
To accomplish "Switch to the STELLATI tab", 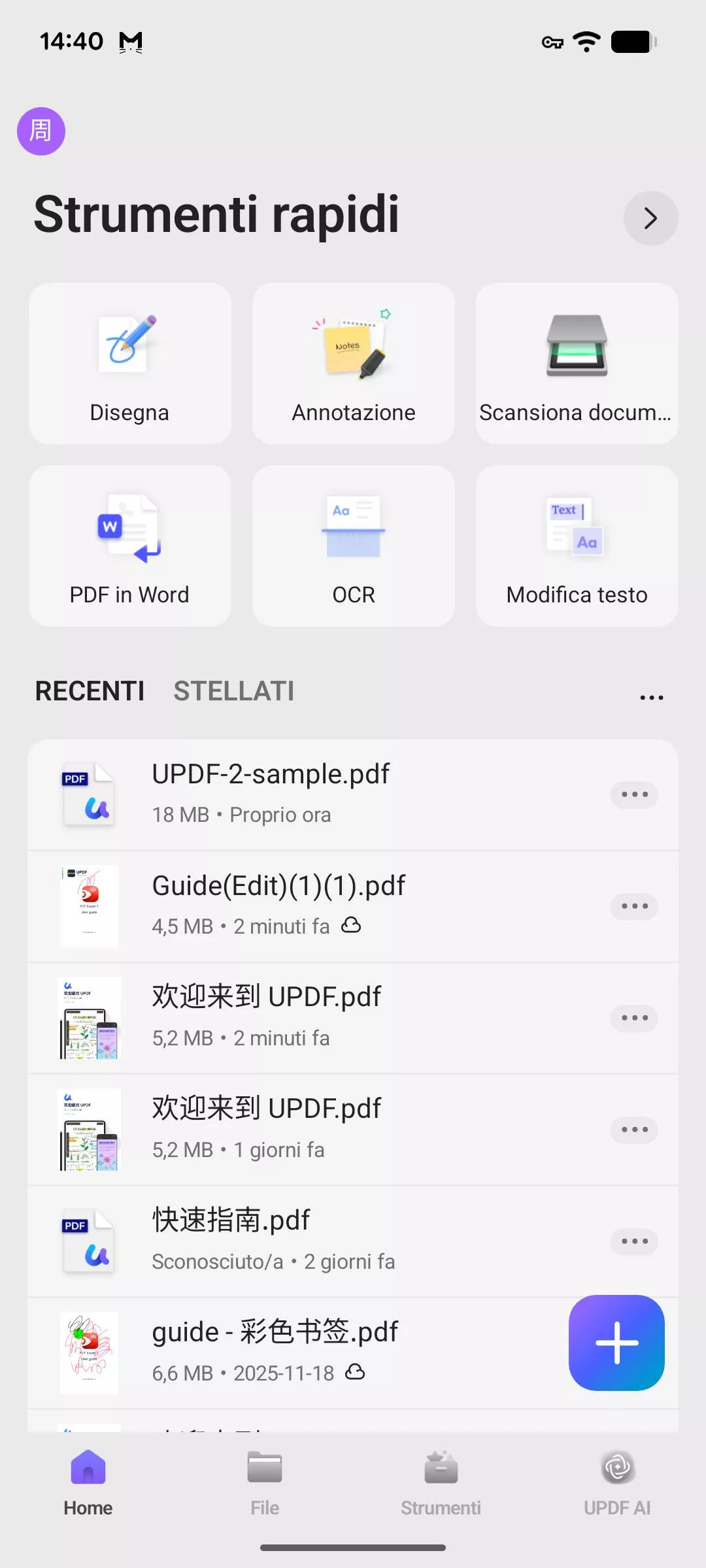I will 233,691.
